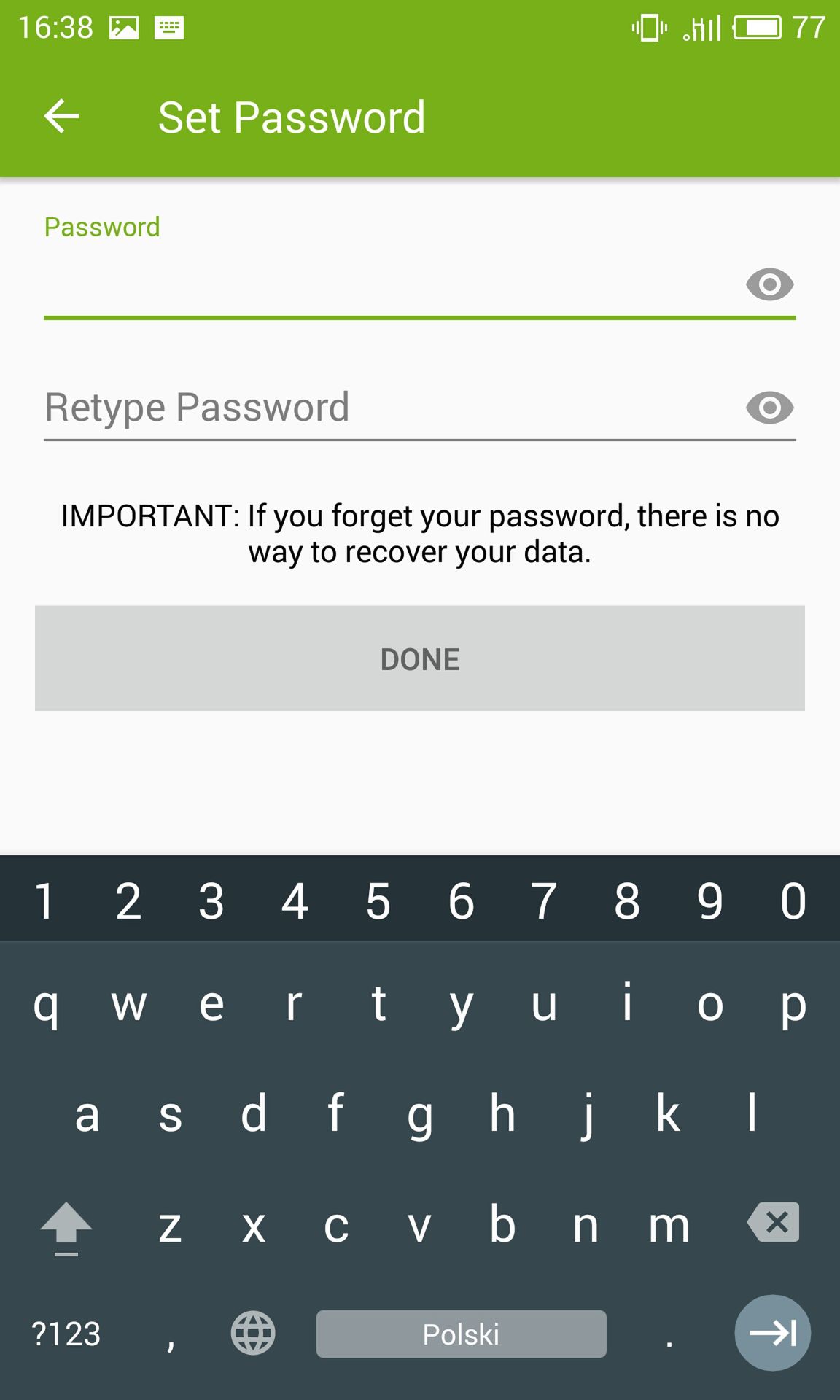Tap the Polski space bar

coord(461,1334)
